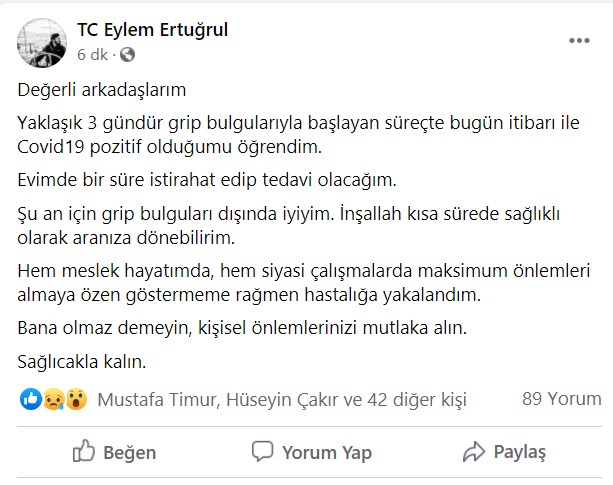Viewport: 613px width, 485px height.
Task: Open the post's three-dot options menu
Action: (579, 41)
